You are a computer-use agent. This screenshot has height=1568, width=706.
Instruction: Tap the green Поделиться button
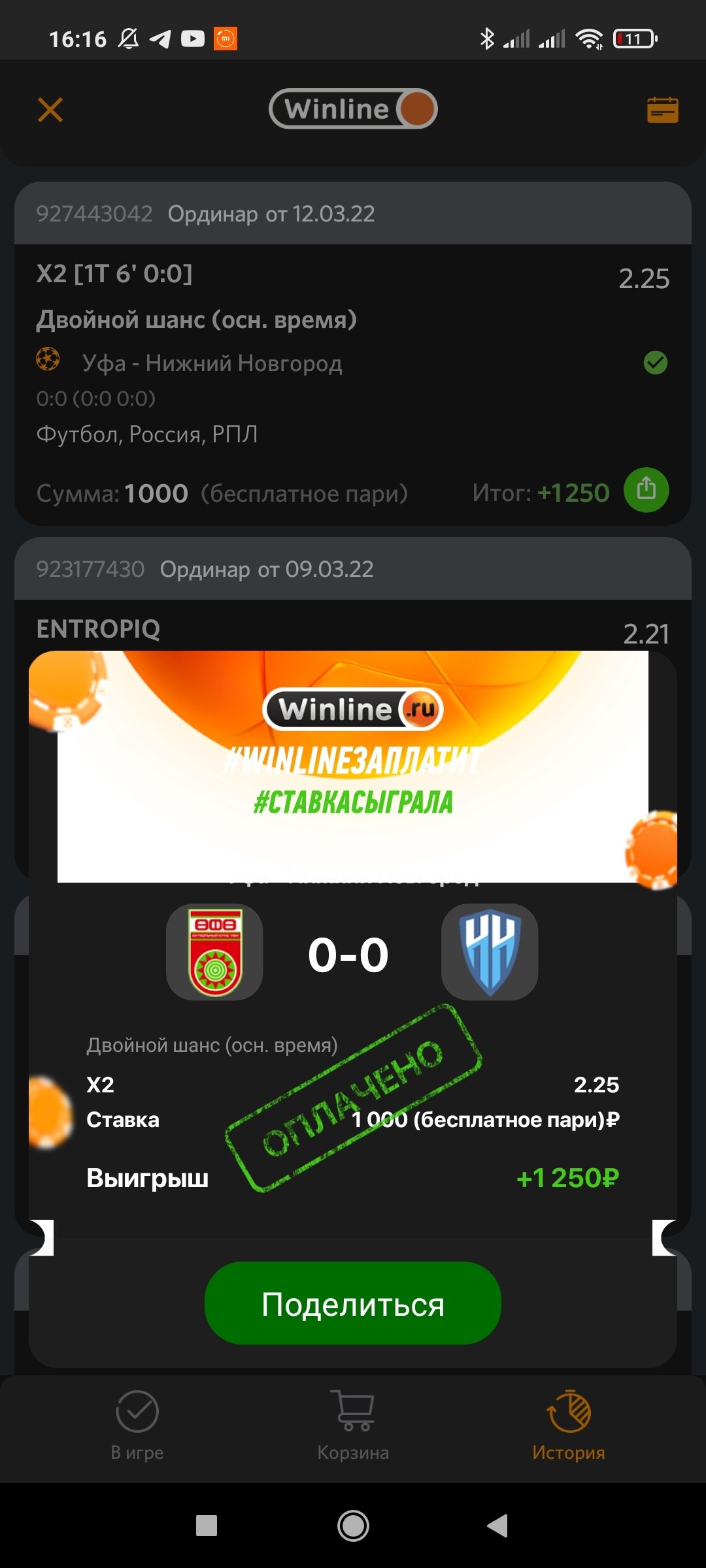[x=353, y=1303]
